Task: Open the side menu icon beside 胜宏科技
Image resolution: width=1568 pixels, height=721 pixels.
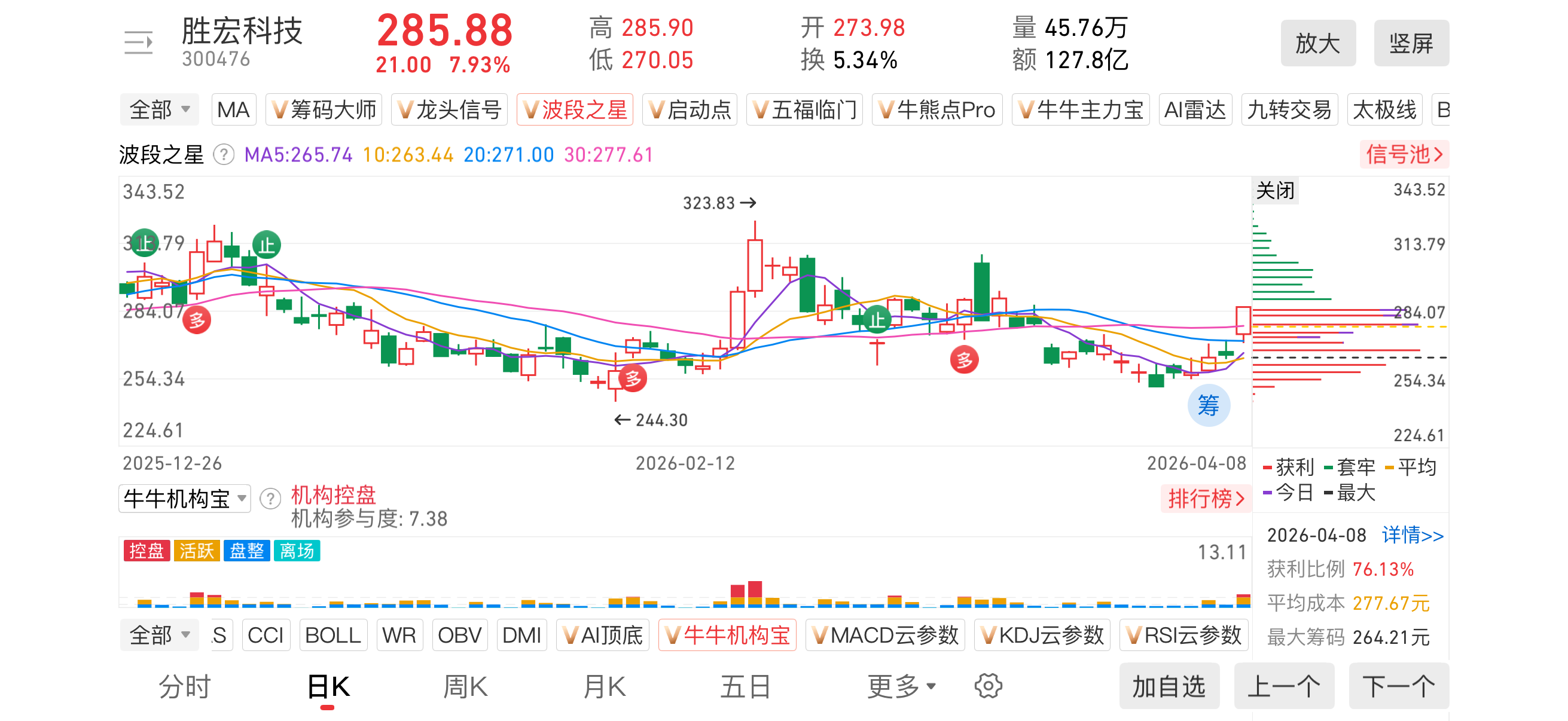Action: [x=138, y=42]
